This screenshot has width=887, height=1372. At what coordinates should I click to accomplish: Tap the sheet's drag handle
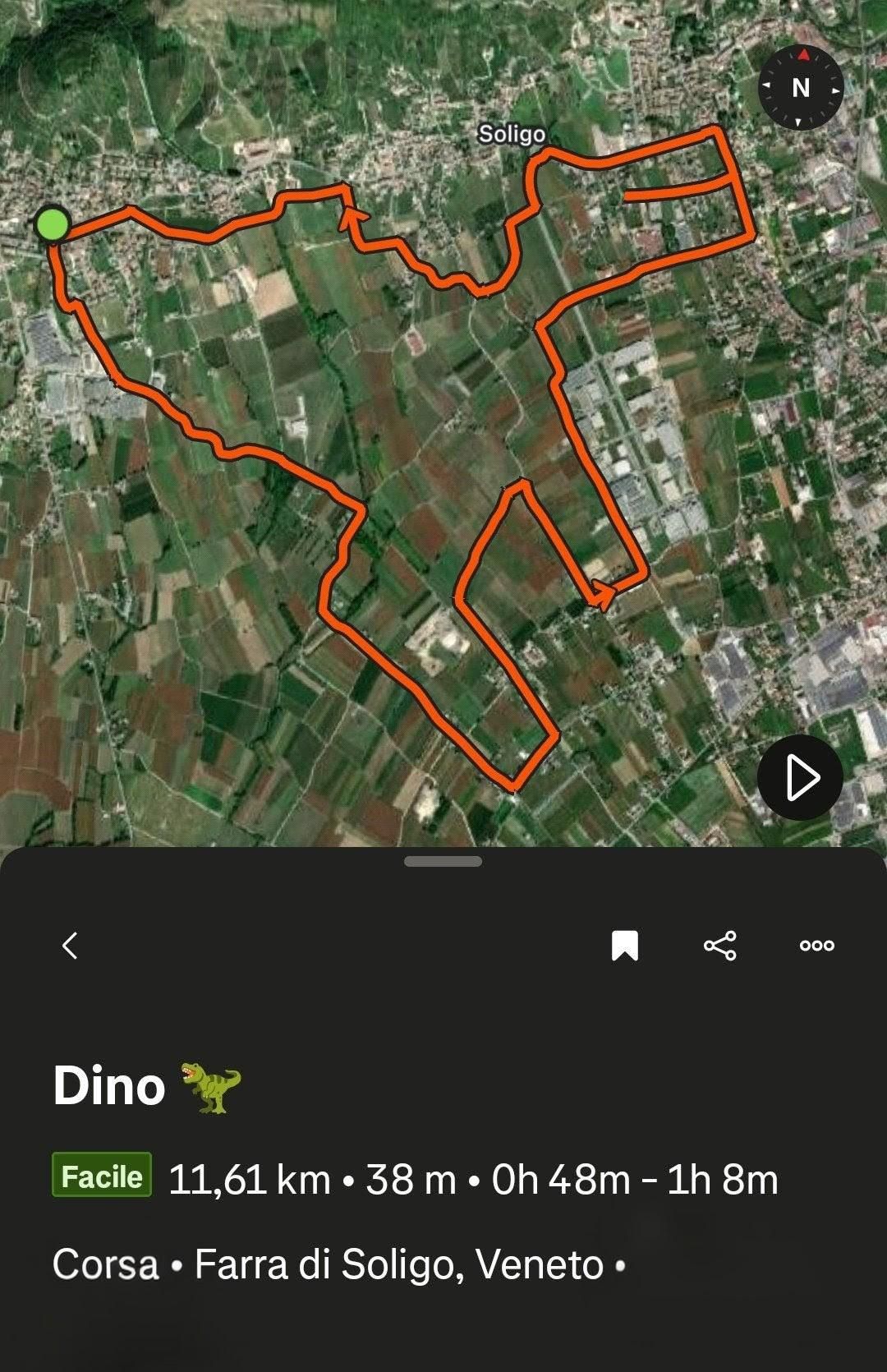click(443, 861)
